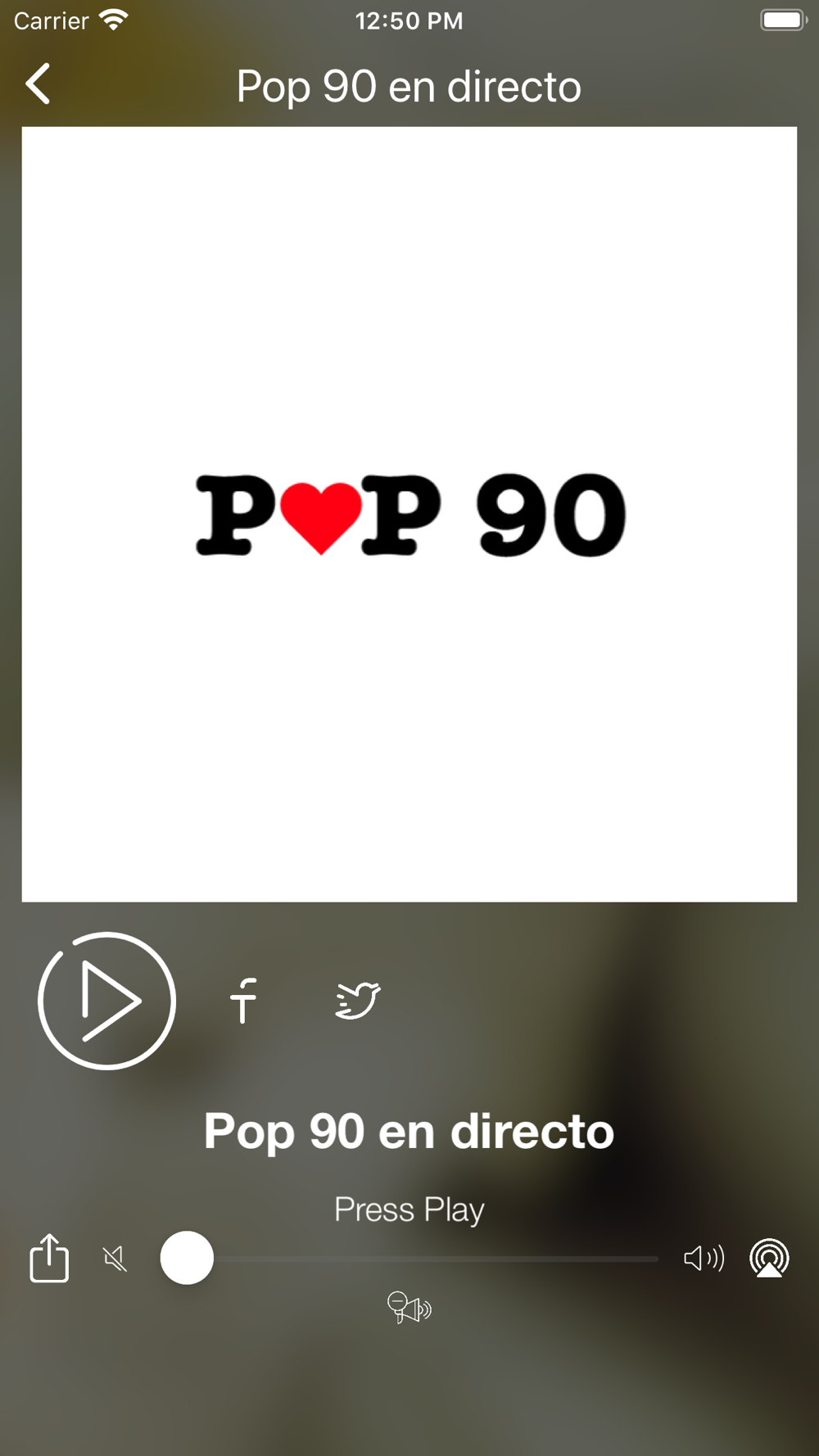Start playing Pop 90 en directo
Viewport: 819px width, 1456px height.
click(106, 1001)
